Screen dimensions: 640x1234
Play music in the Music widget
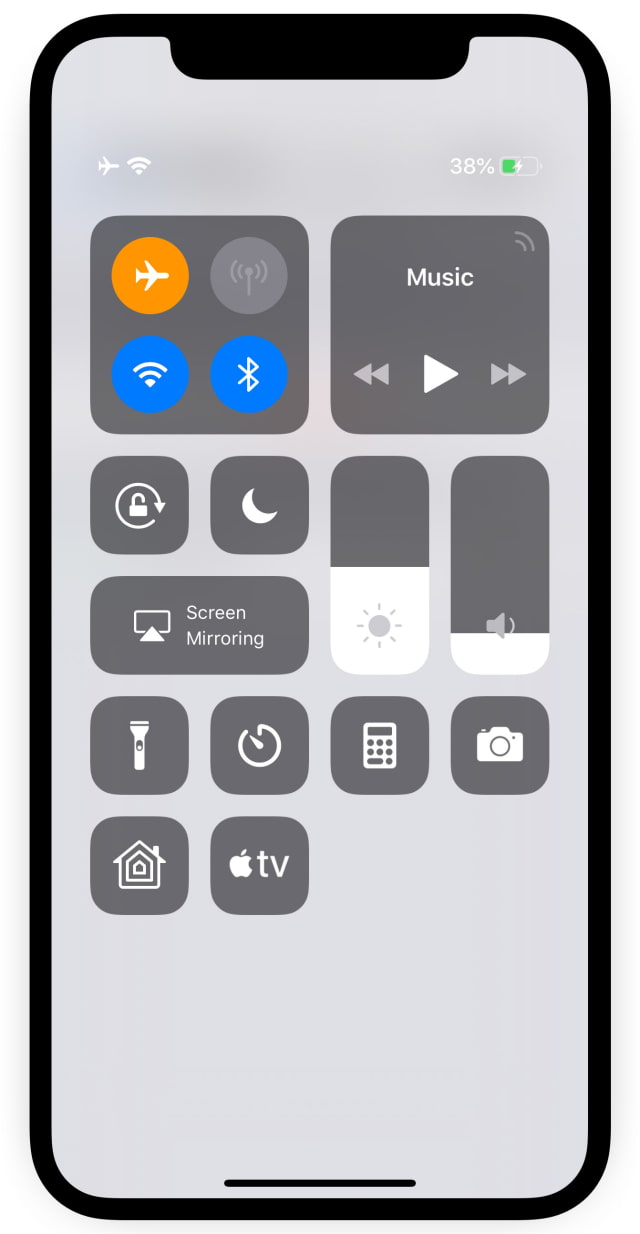440,374
